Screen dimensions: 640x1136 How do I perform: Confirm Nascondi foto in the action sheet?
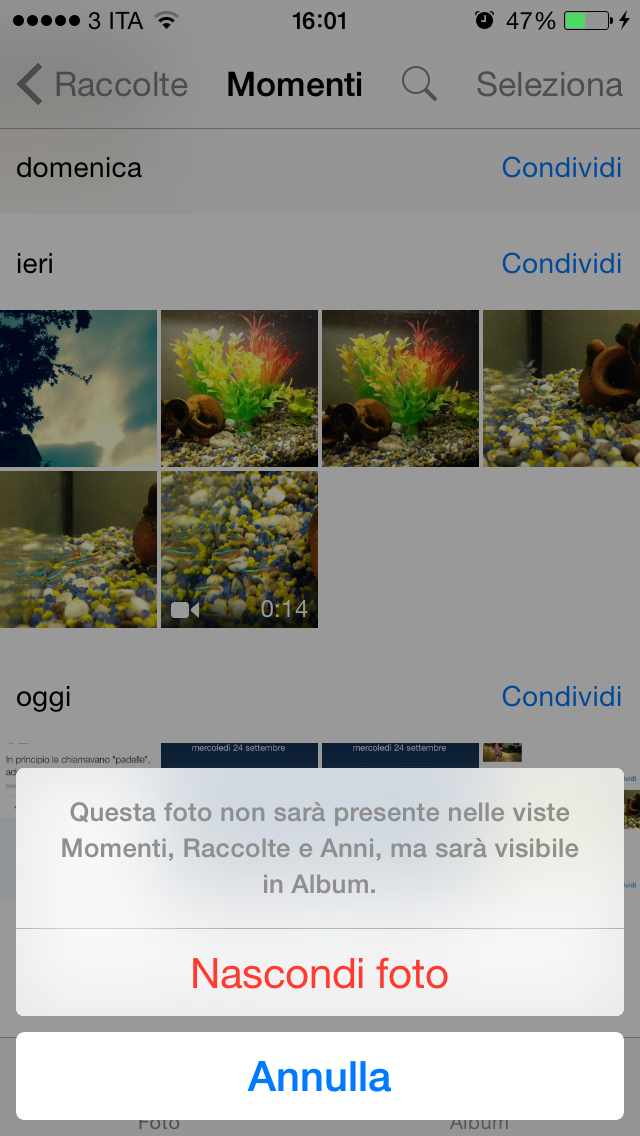(x=320, y=973)
